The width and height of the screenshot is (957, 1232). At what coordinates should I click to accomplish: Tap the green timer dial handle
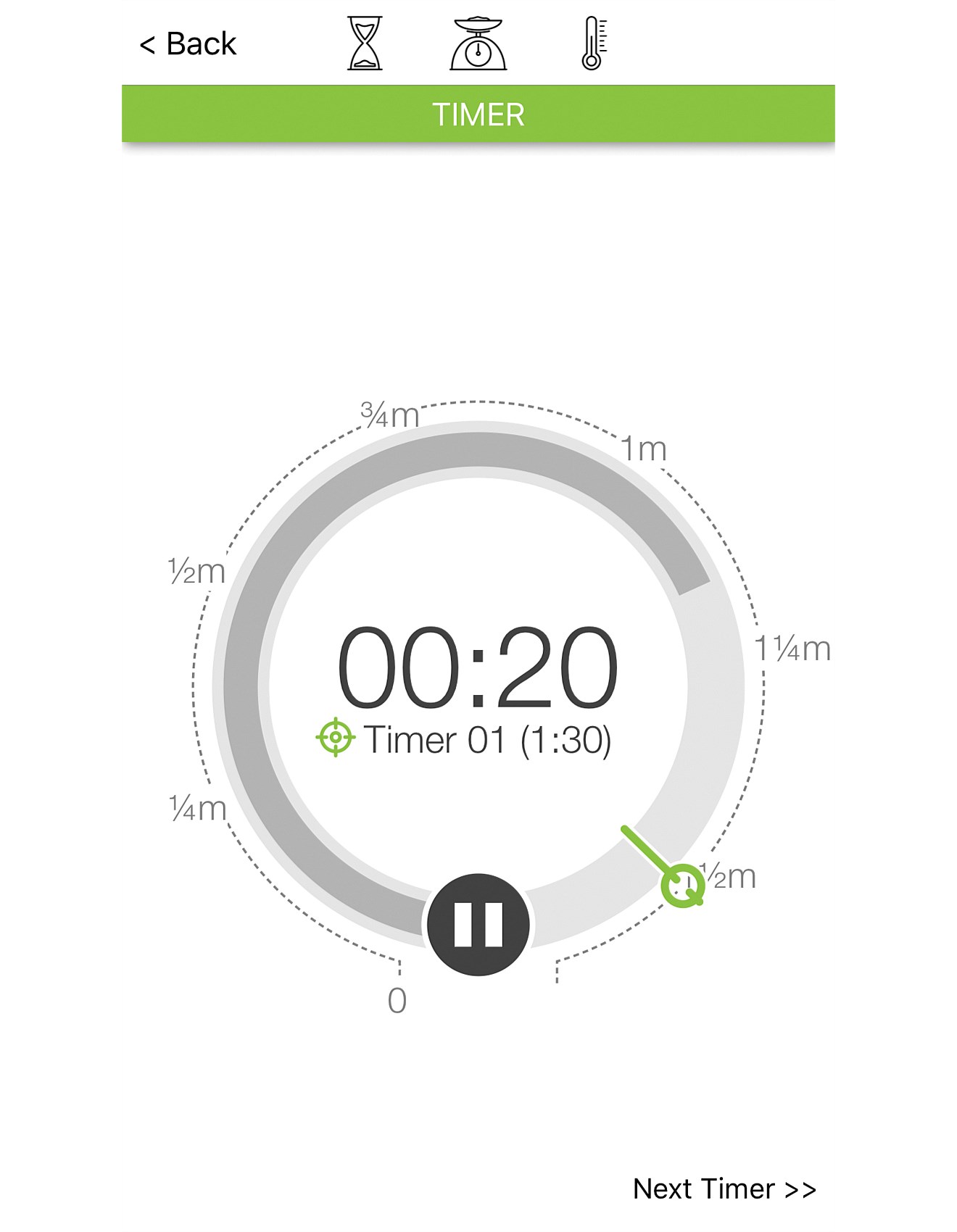pos(682,885)
